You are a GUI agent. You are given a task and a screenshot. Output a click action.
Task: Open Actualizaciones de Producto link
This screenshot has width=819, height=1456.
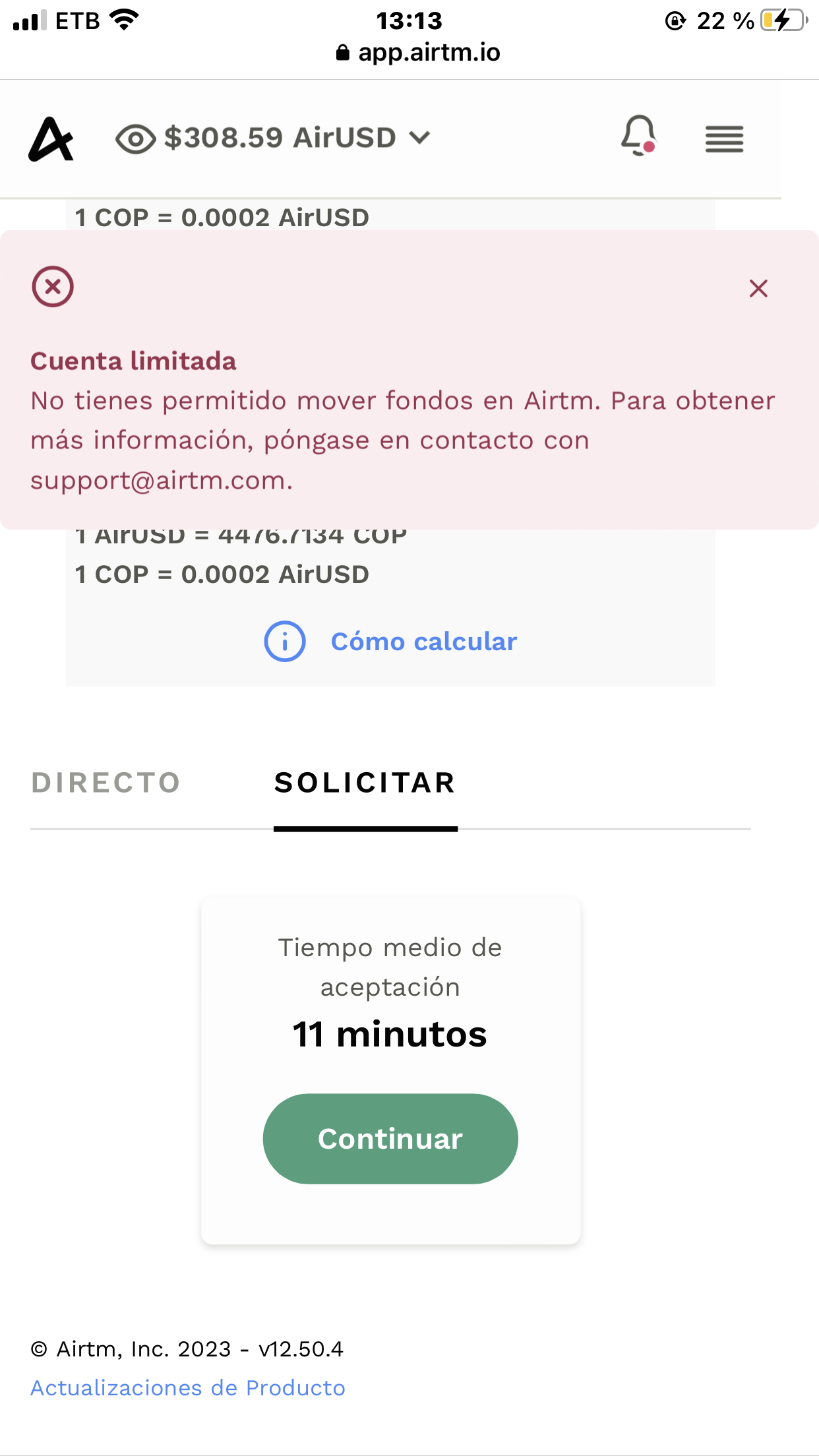[x=188, y=1387]
